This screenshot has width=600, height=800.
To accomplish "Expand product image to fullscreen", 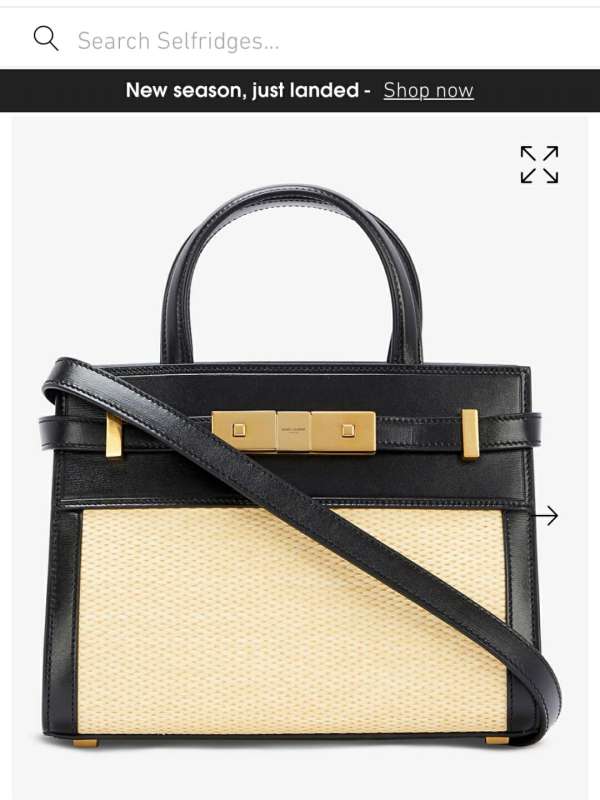I will [x=539, y=165].
